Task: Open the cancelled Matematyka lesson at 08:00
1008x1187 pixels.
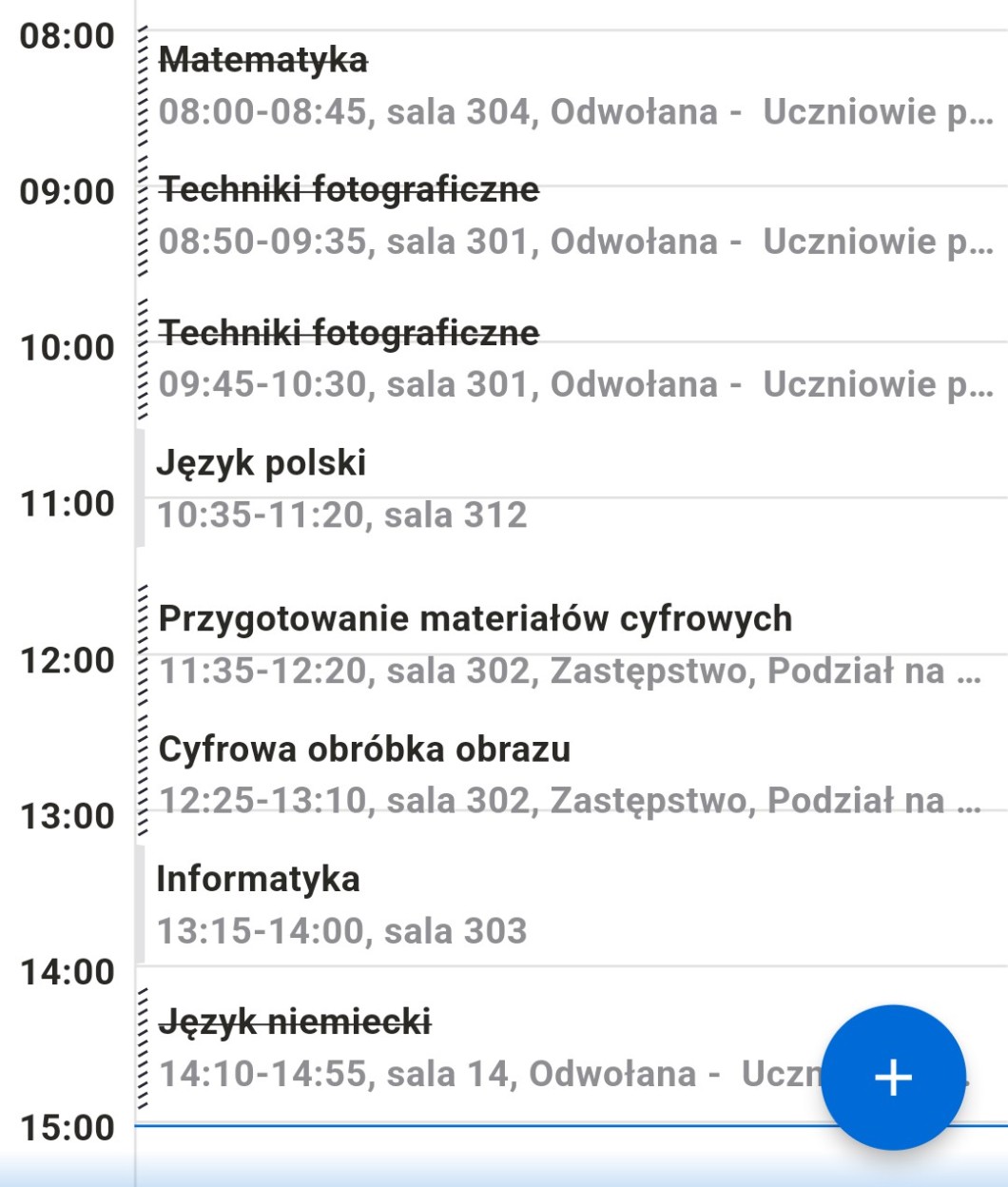Action: tap(571, 87)
